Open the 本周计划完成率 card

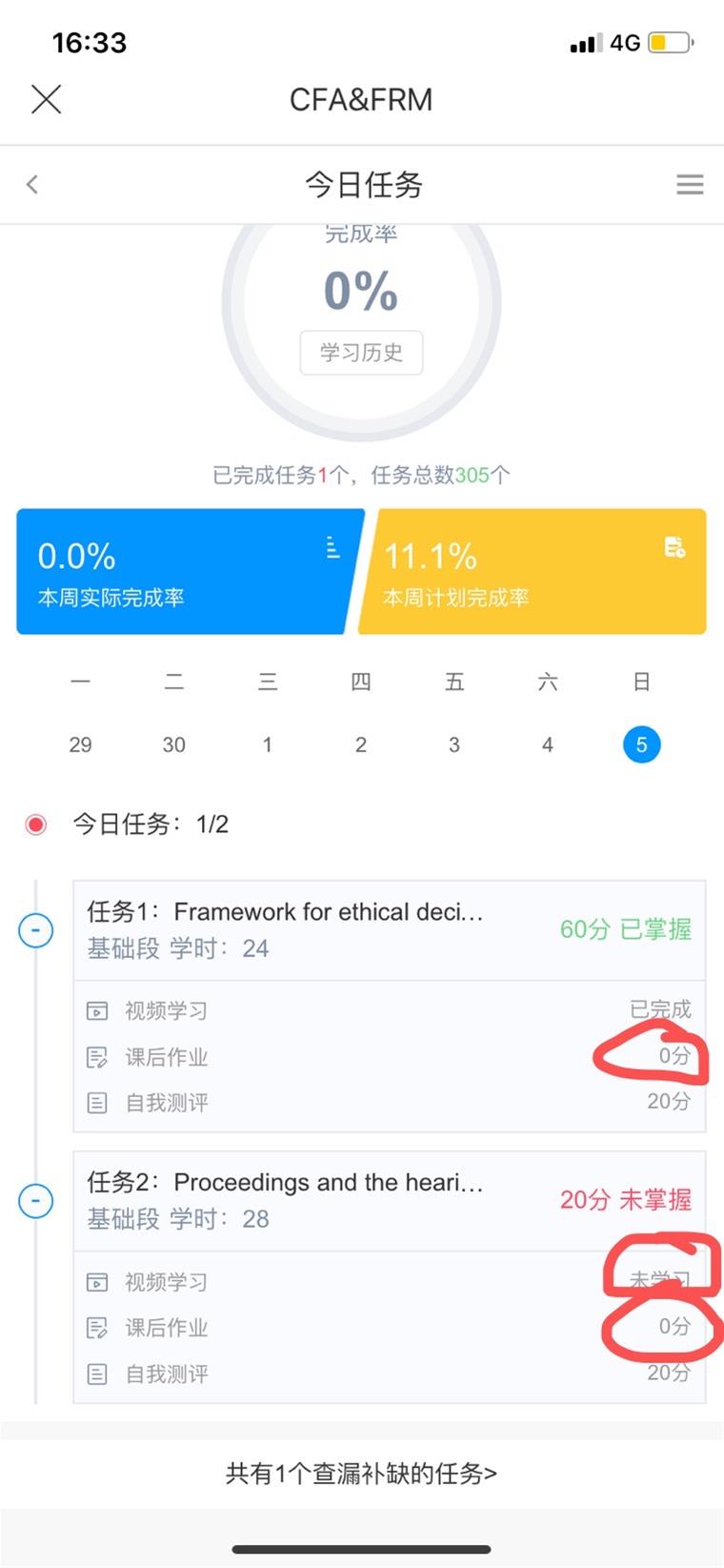(533, 572)
